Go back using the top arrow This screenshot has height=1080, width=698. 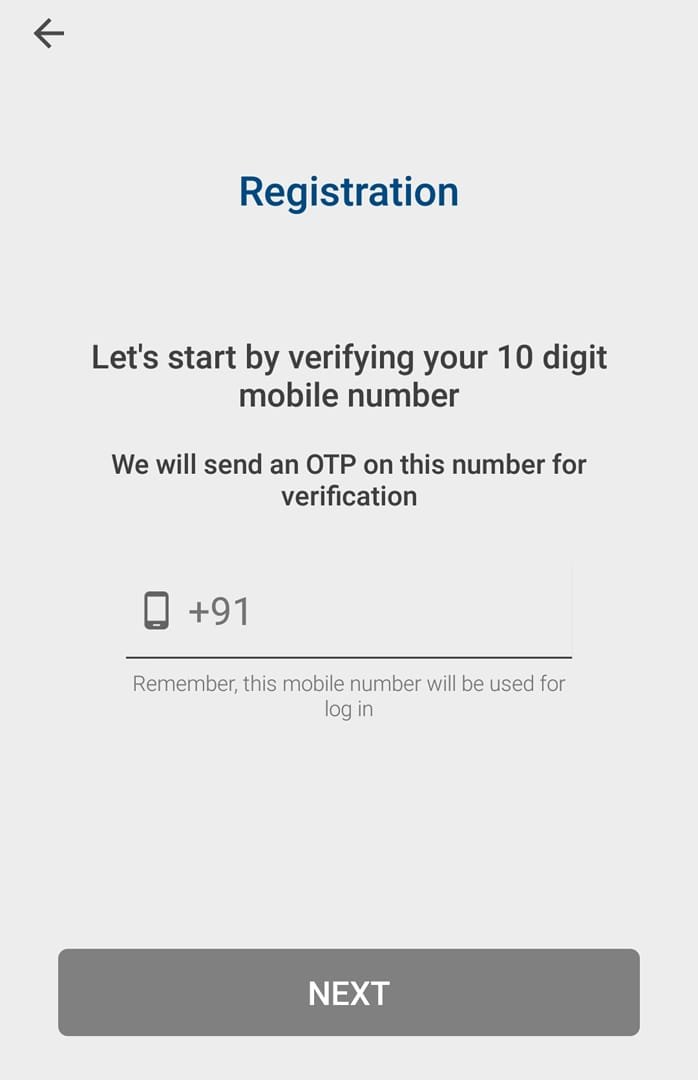click(48, 34)
